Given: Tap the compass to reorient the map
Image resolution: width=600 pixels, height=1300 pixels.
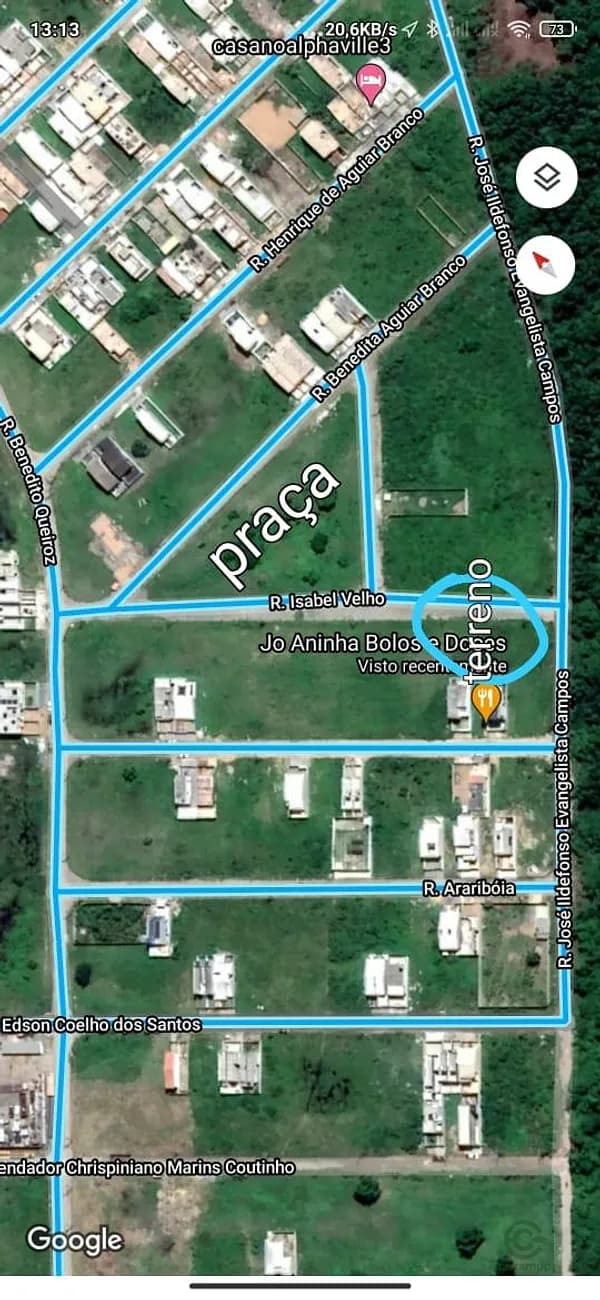Looking at the screenshot, I should [546, 264].
